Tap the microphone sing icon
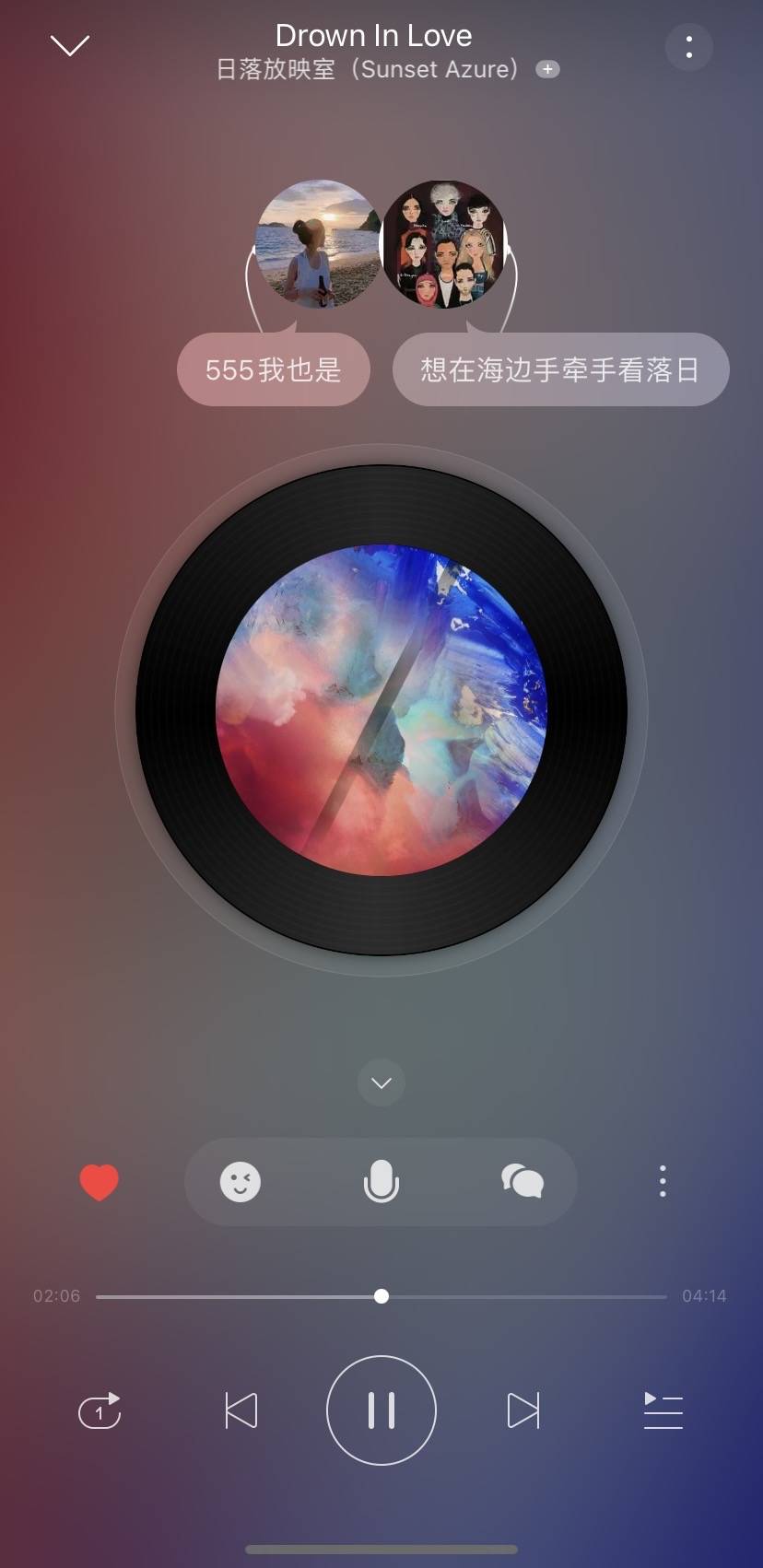 coord(381,1182)
